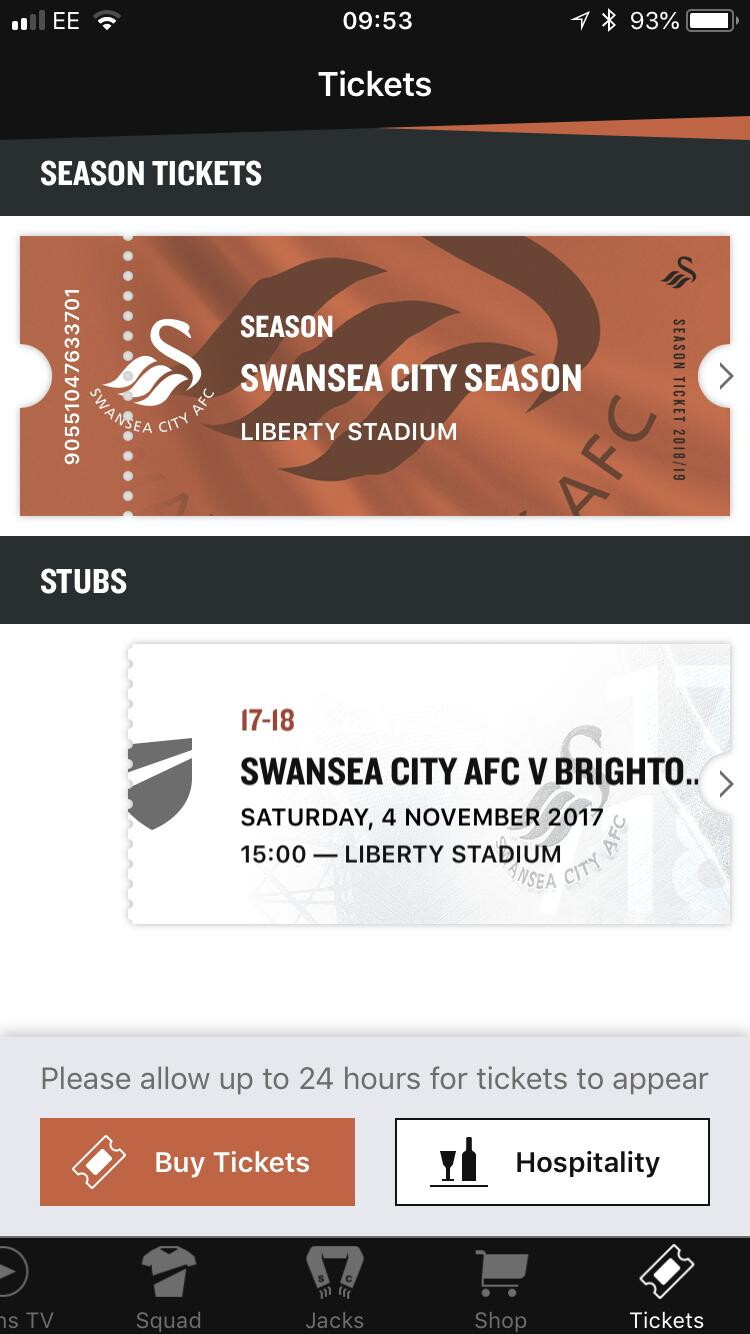The width and height of the screenshot is (750, 1334).
Task: Open the Swans TV tab
Action: pyautogui.click(x=20, y=1290)
